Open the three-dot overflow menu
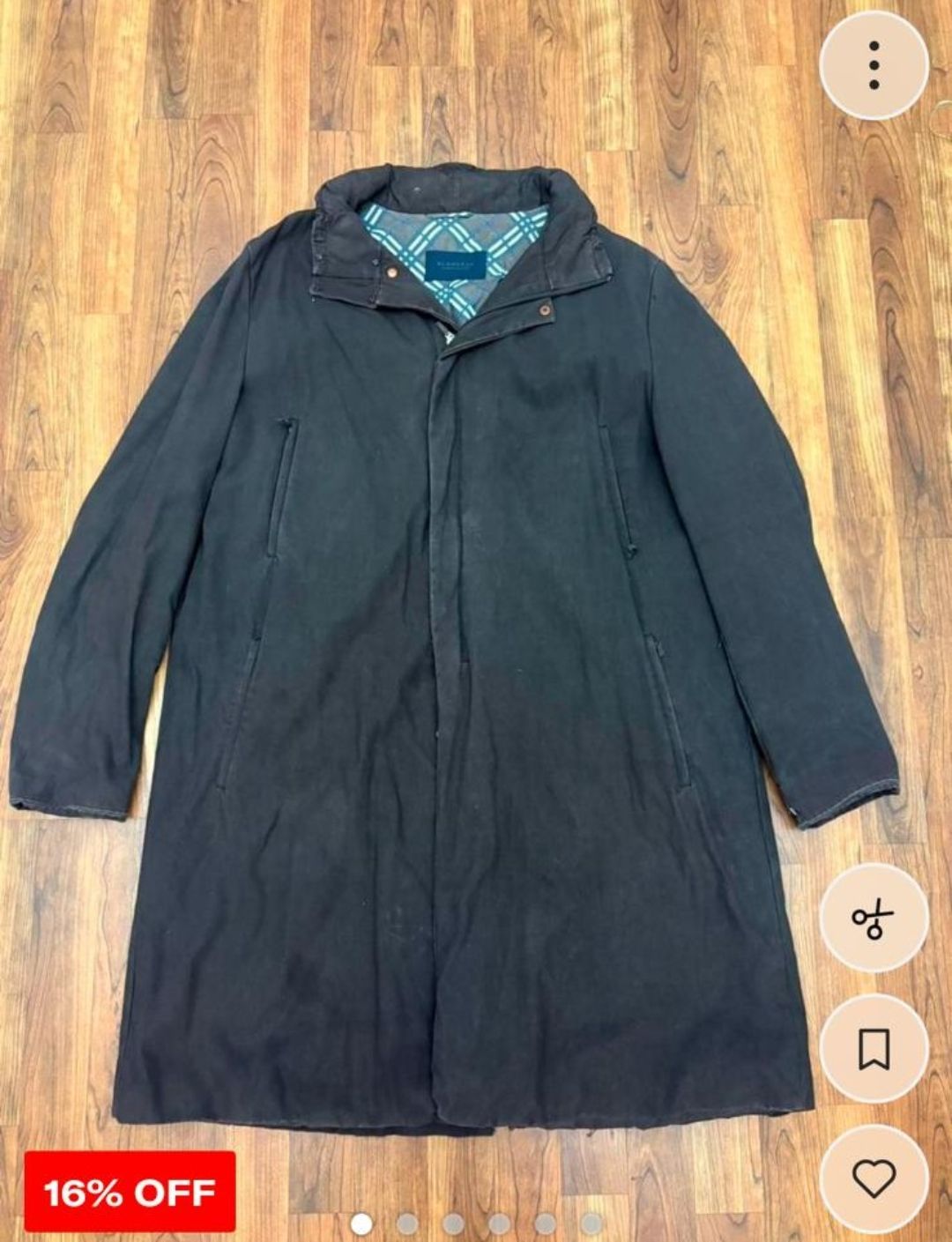 874,65
